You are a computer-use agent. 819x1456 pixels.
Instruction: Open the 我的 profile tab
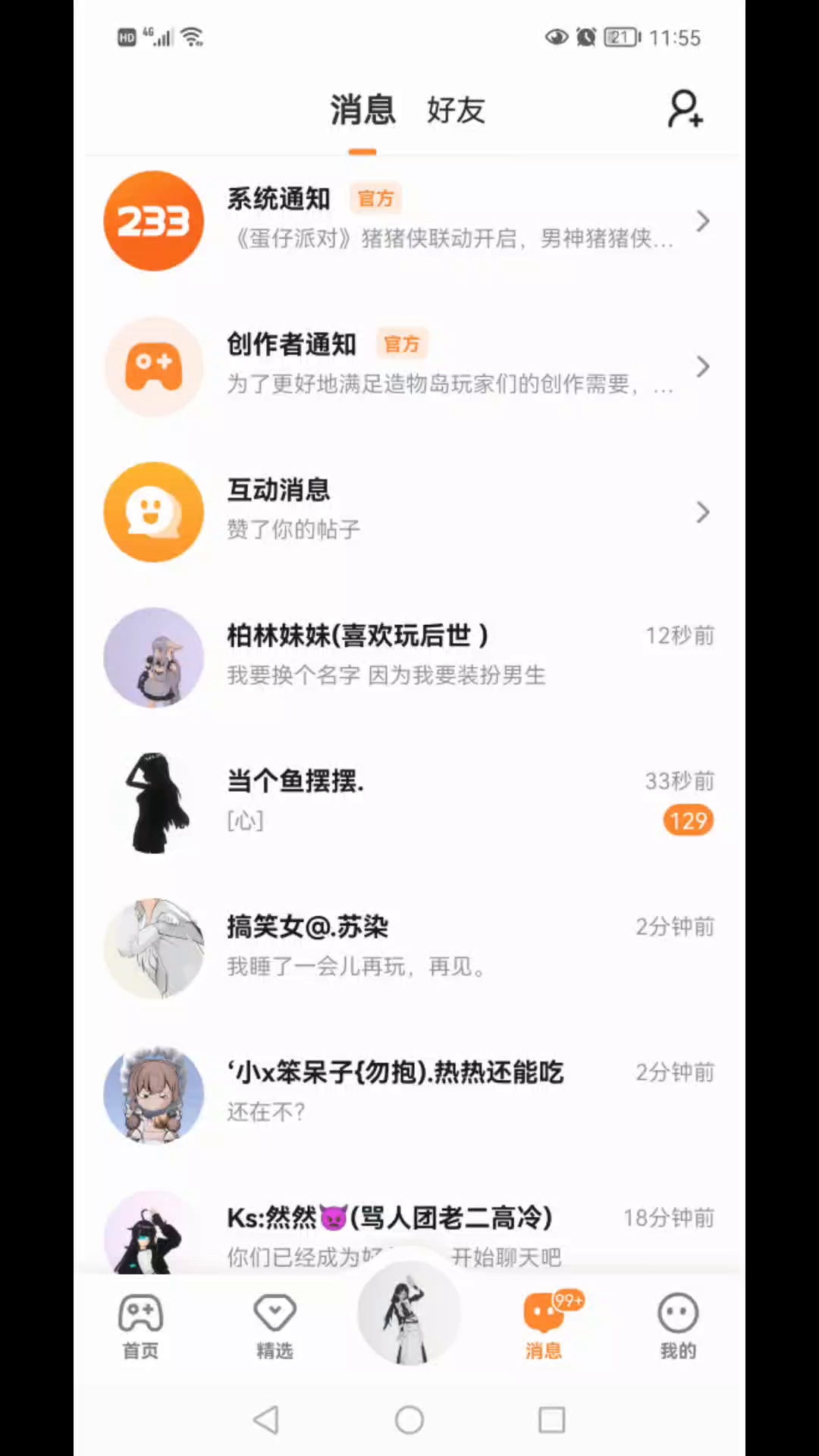(677, 1326)
